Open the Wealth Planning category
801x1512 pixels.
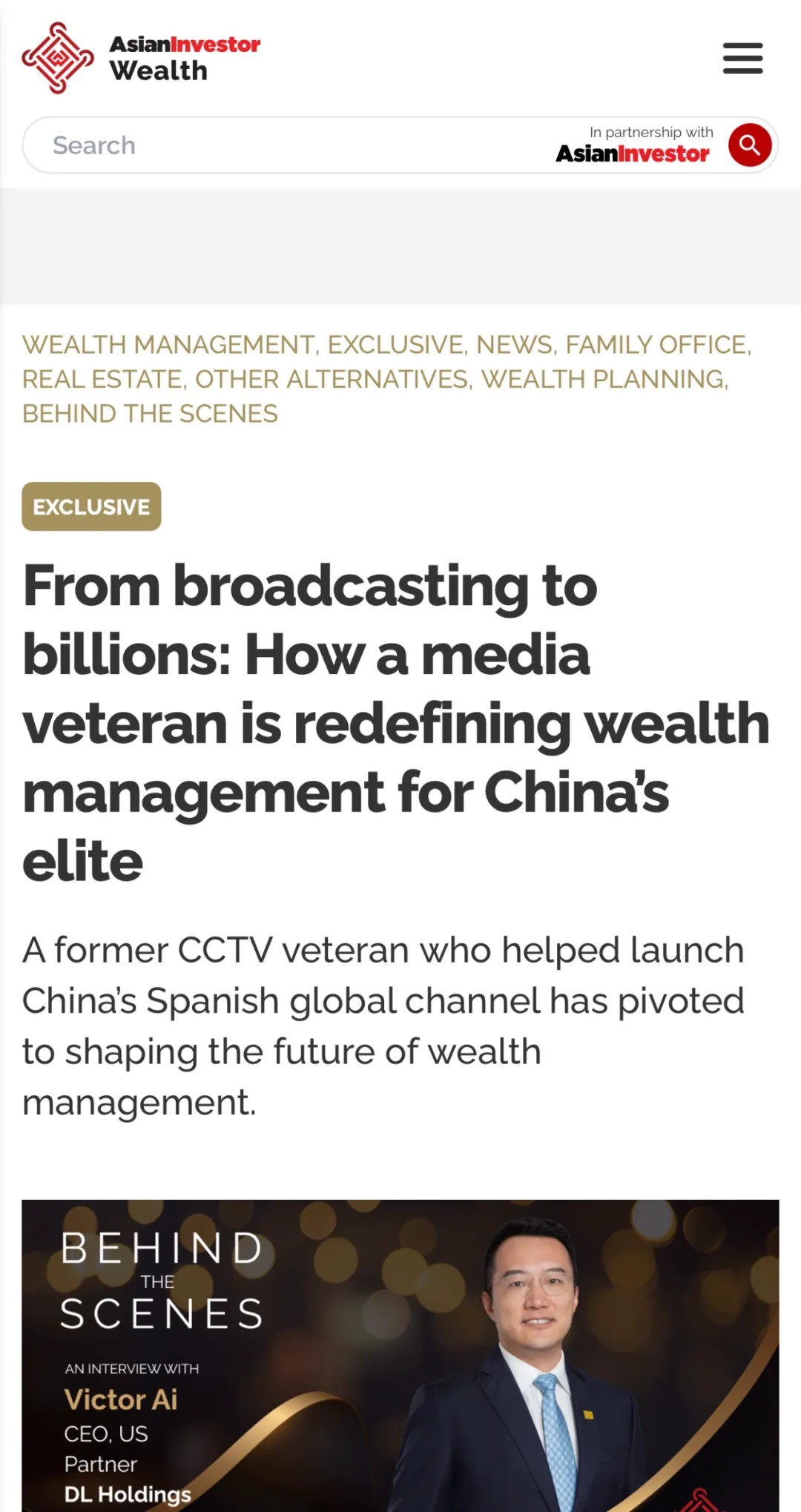pyautogui.click(x=603, y=379)
